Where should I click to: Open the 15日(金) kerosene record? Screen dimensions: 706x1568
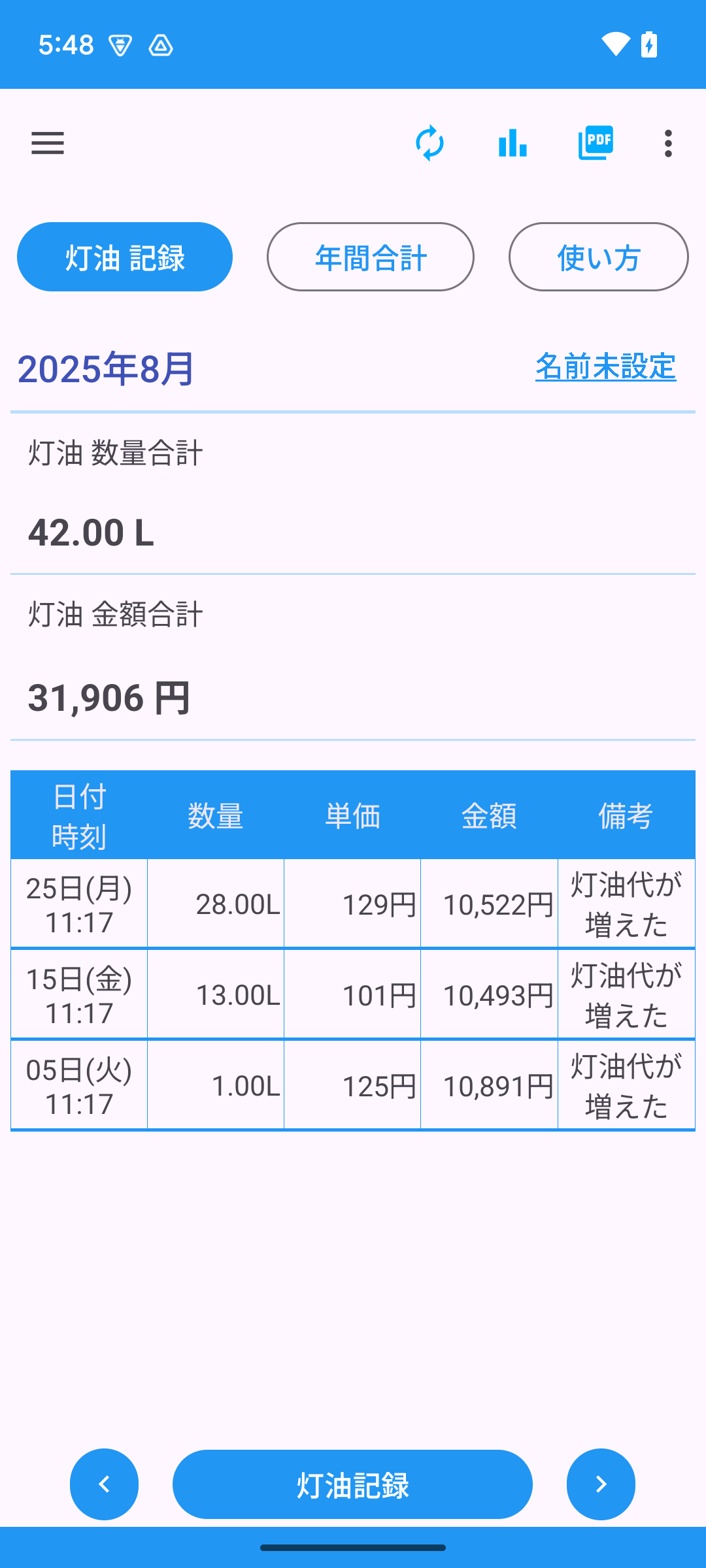pos(352,995)
